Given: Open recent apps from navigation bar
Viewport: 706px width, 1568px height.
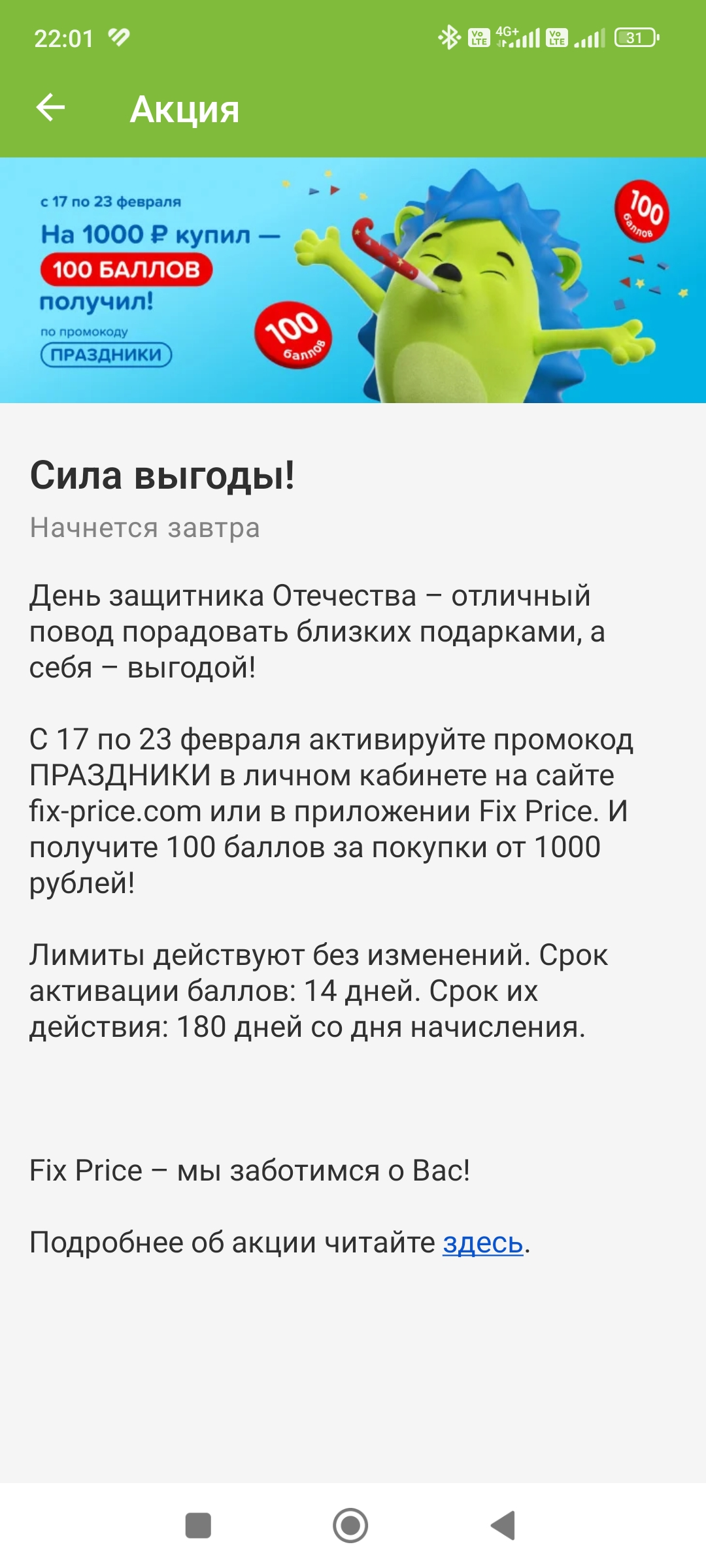Looking at the screenshot, I should point(198,1526).
